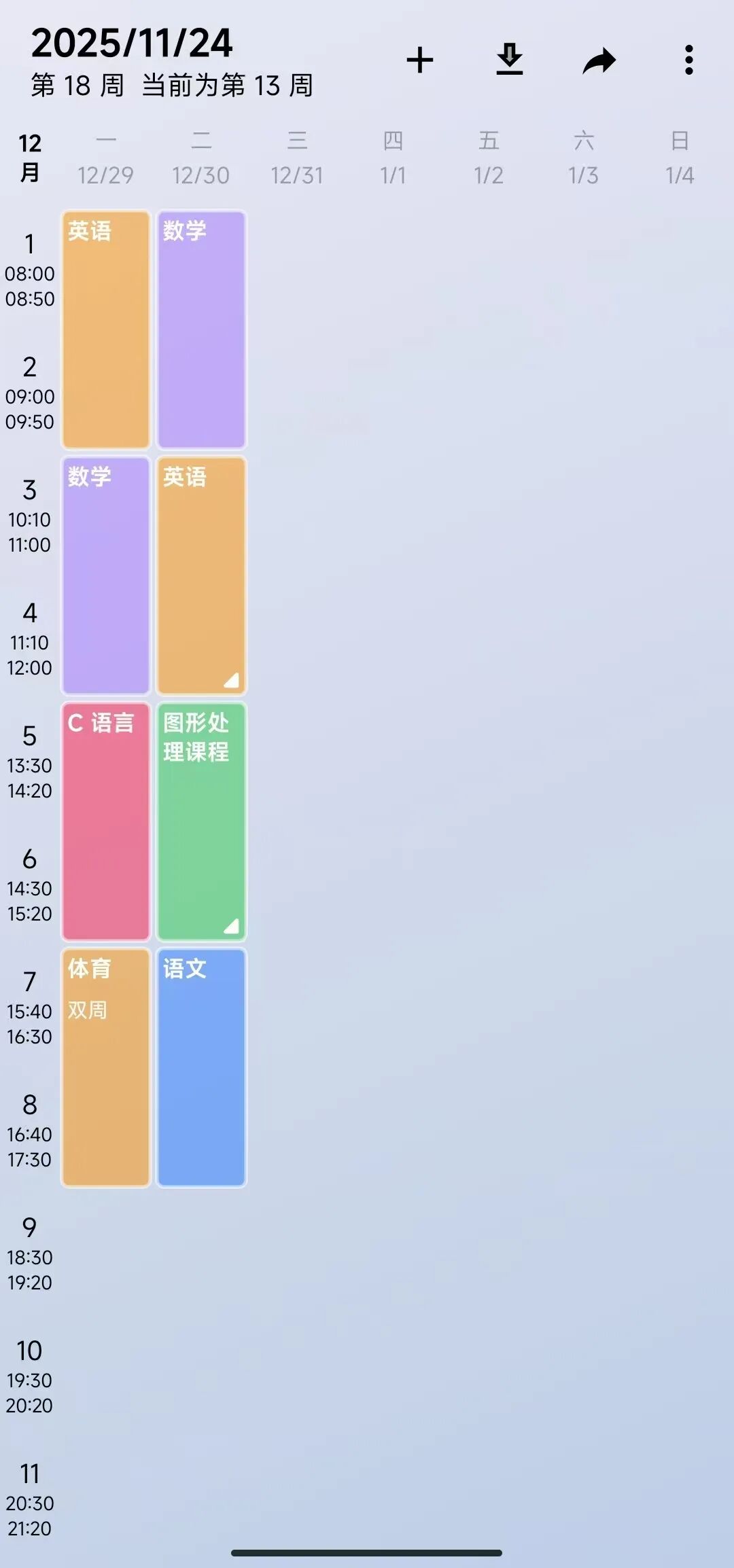Tap the 第 18 周 当前为第 13 周 text
Viewport: 734px width, 1568px height.
(x=172, y=86)
